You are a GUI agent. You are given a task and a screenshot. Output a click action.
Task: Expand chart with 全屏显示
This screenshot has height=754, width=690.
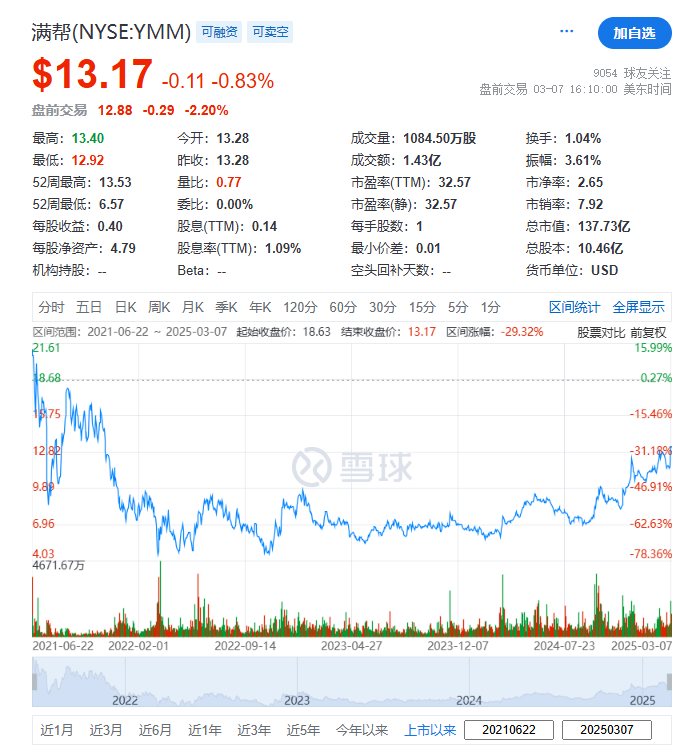click(x=638, y=307)
